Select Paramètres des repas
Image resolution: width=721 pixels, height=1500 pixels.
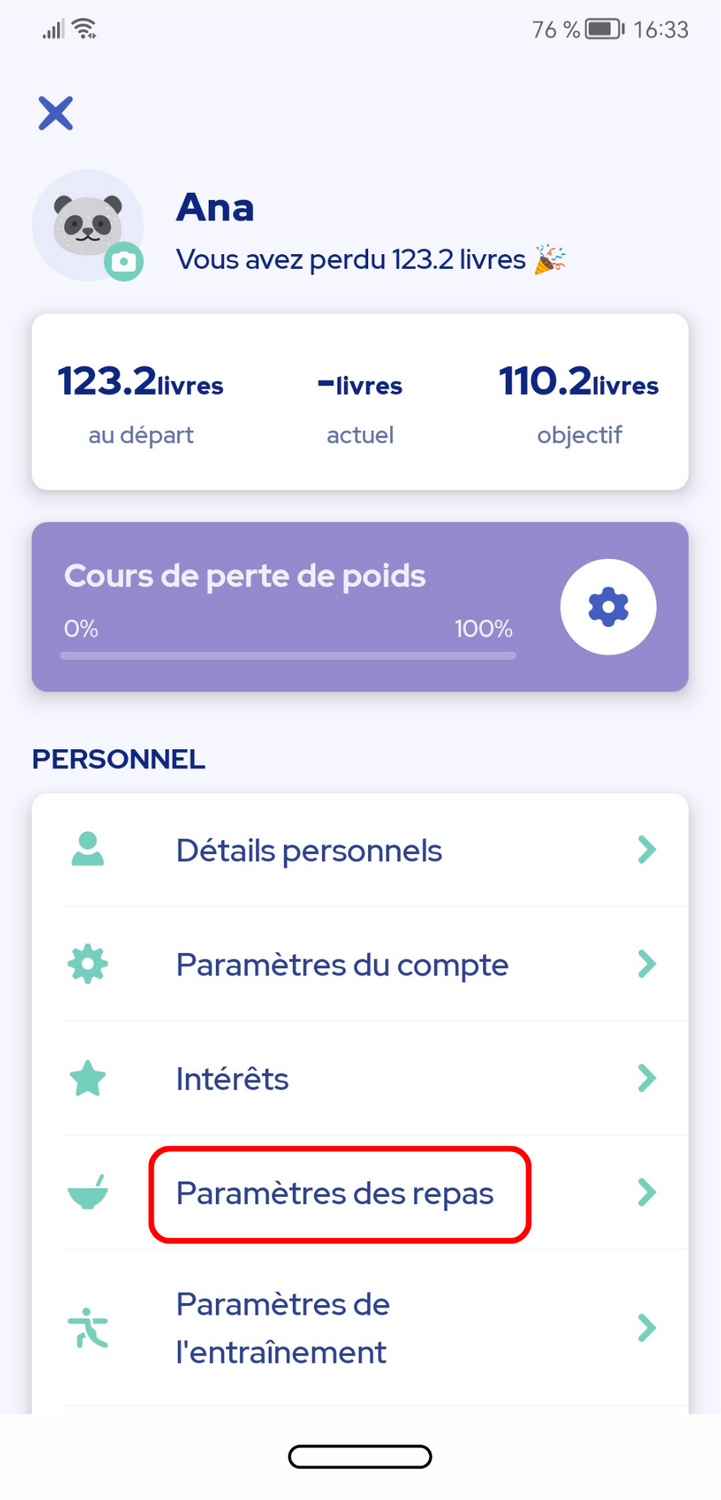tap(360, 1193)
